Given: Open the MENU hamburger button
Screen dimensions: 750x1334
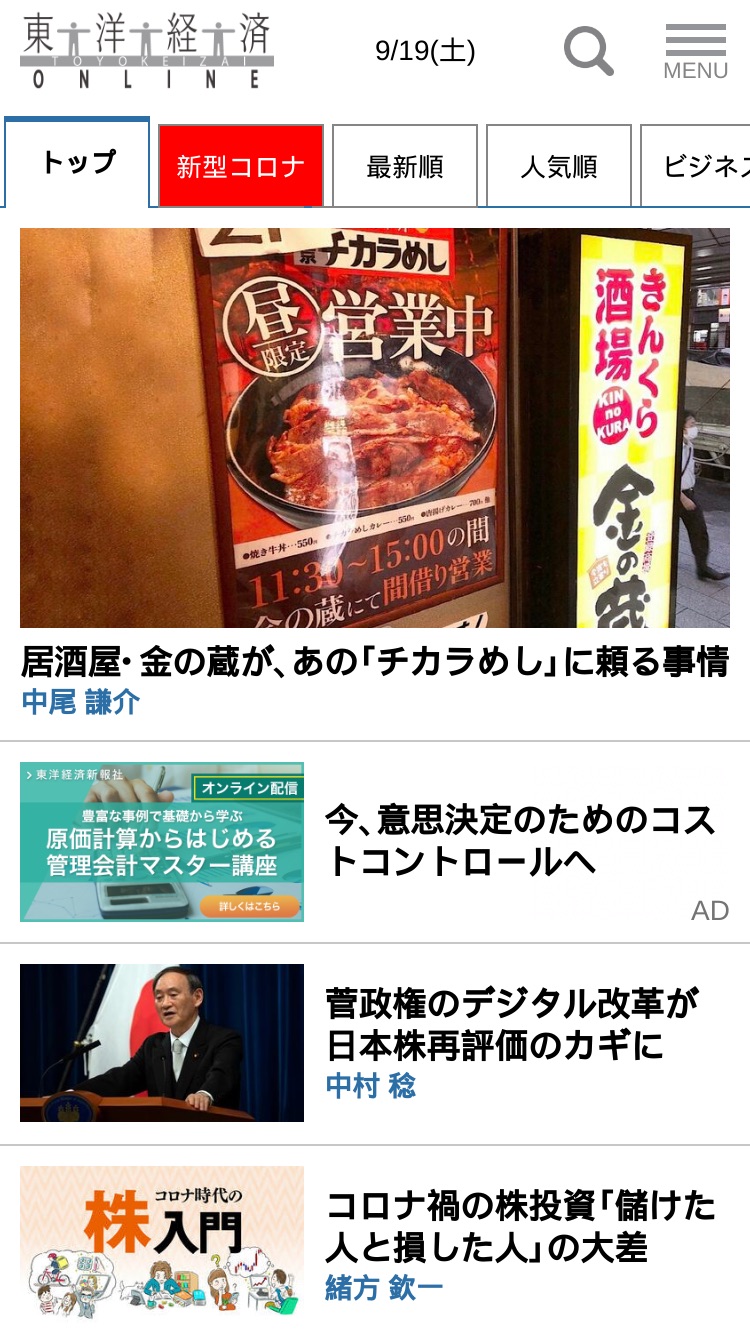Looking at the screenshot, I should coord(696,52).
